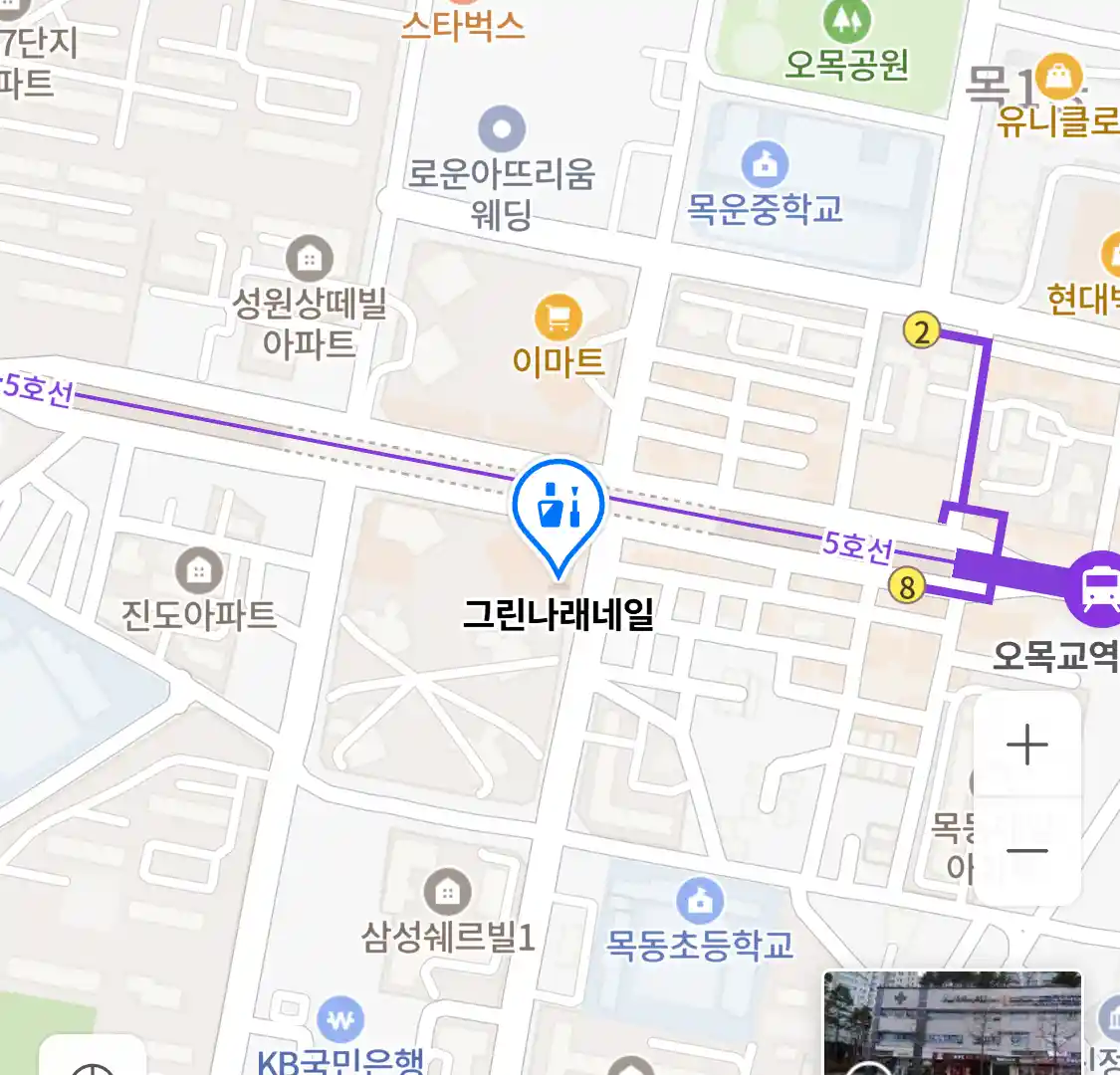
Task: Open the 스타벅스 cafe marker
Action: coord(463,24)
